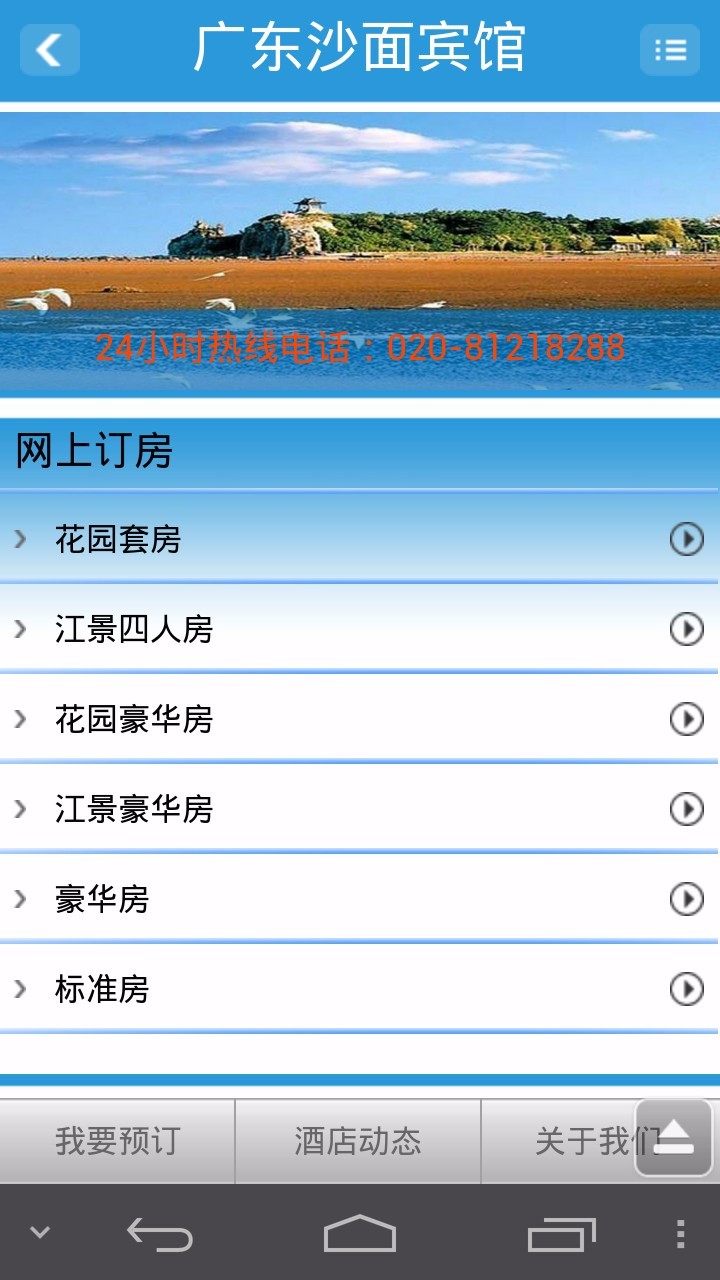The image size is (720, 1280).
Task: Switch to 我要预订 tab
Action: [118, 1141]
